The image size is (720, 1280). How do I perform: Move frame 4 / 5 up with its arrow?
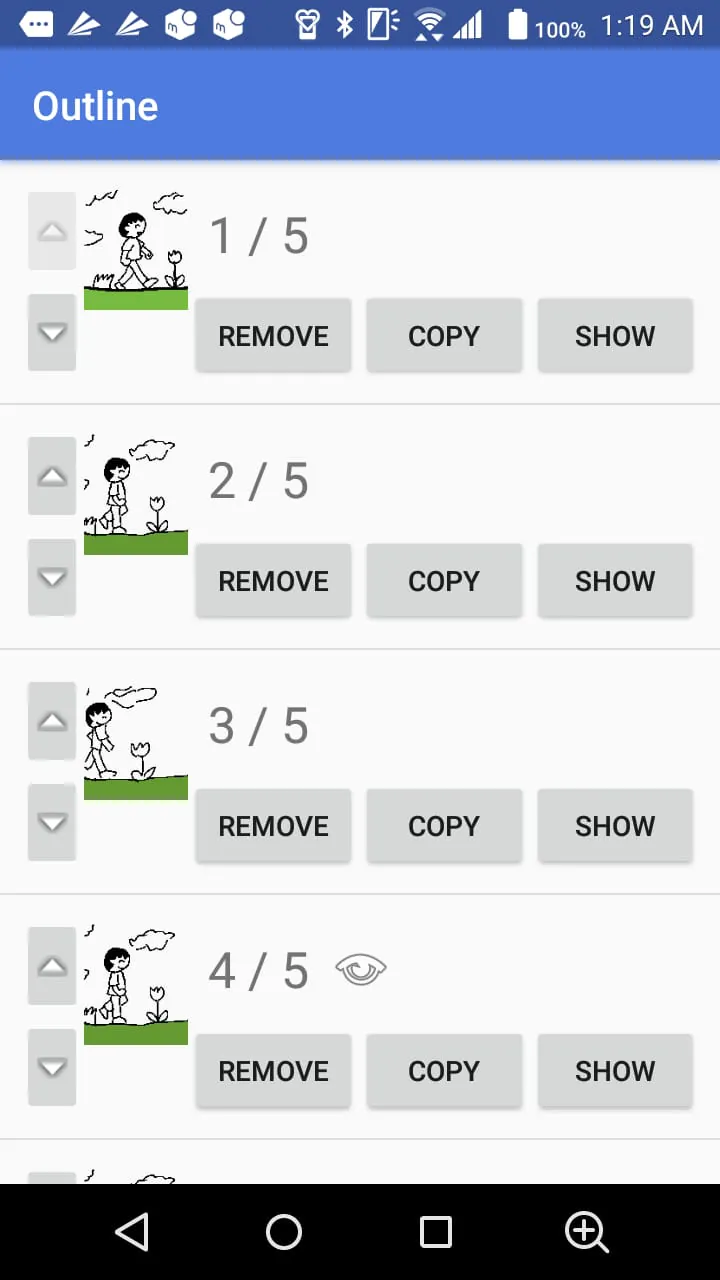51,967
